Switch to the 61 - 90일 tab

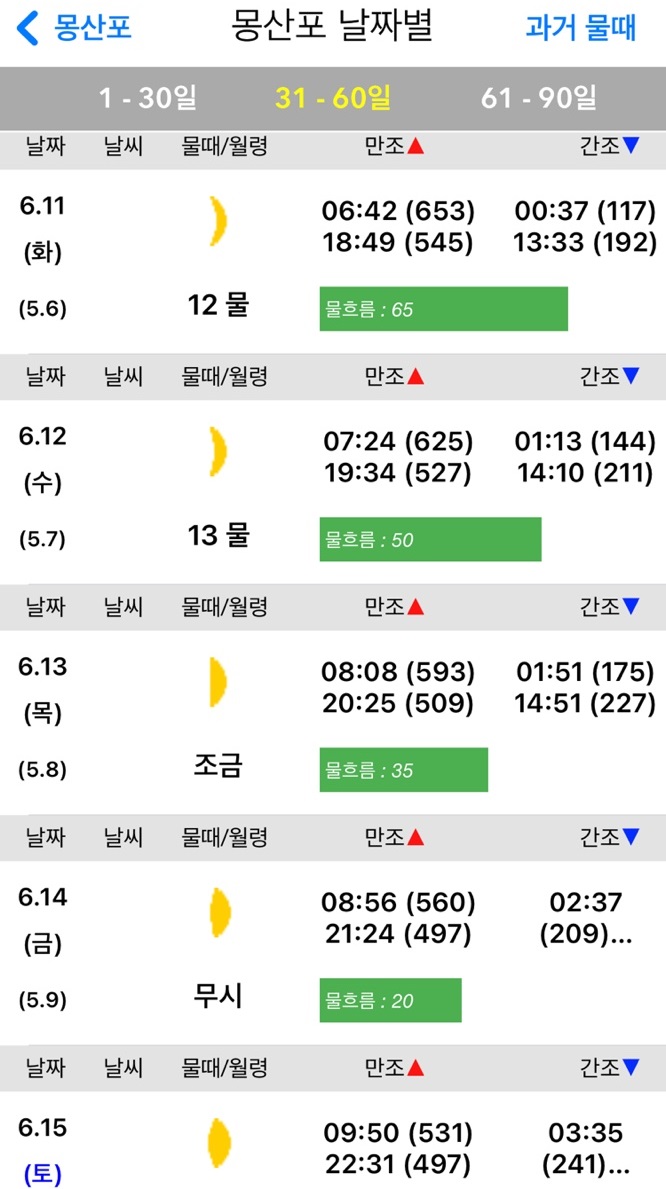coord(539,98)
